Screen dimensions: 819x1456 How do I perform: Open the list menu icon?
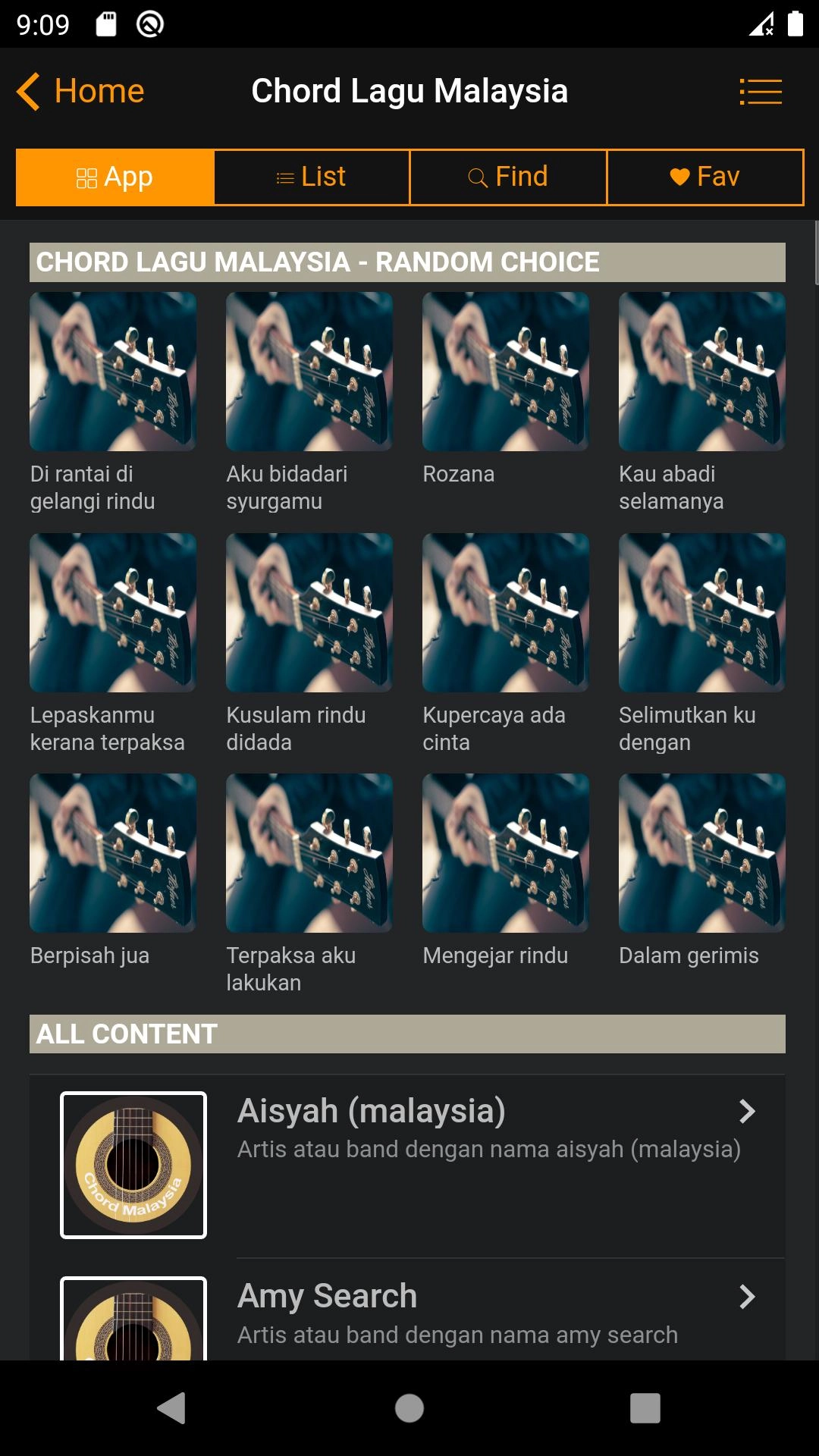(x=760, y=92)
